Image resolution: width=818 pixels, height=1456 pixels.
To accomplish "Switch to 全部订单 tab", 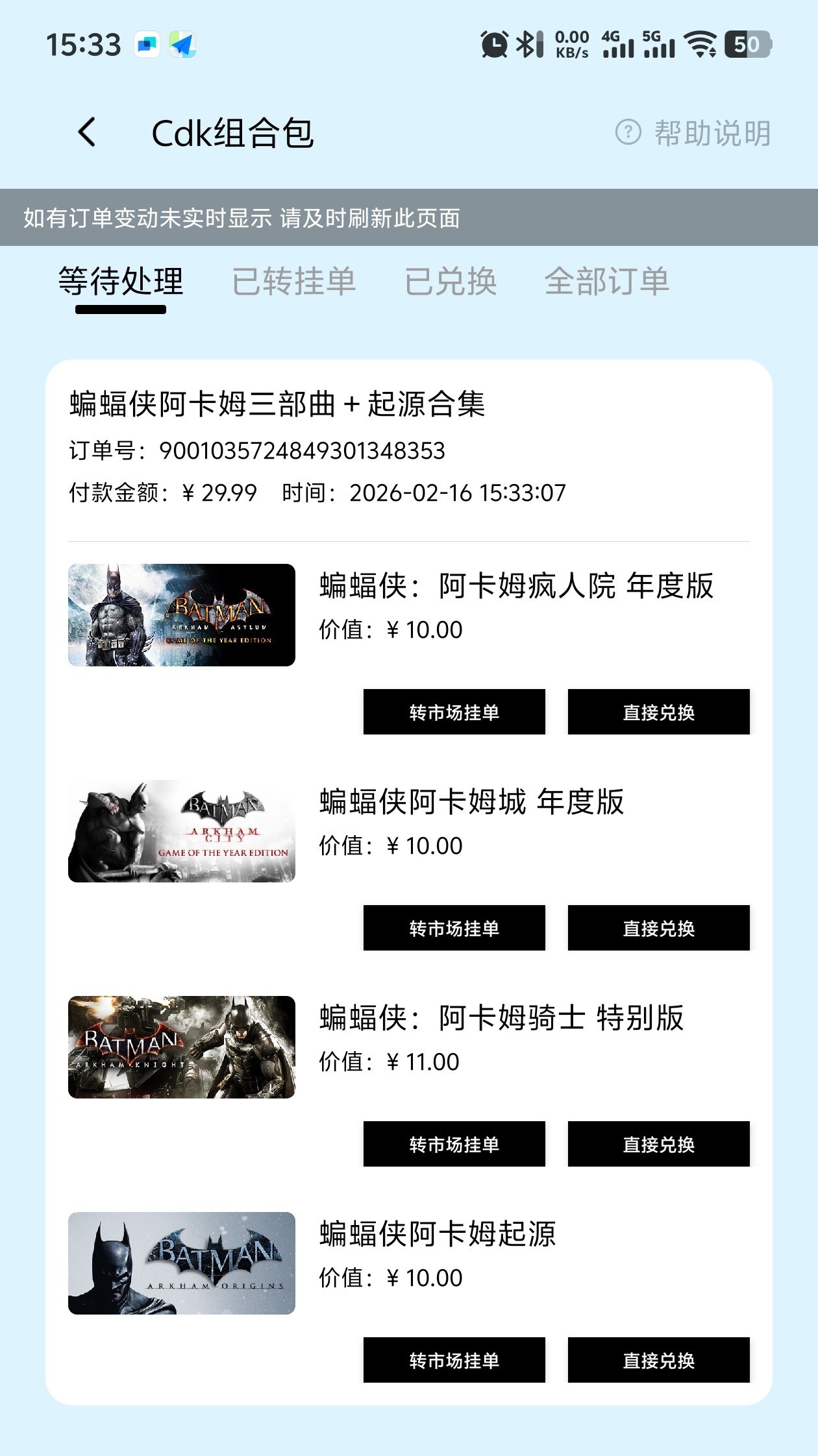I will pyautogui.click(x=606, y=282).
